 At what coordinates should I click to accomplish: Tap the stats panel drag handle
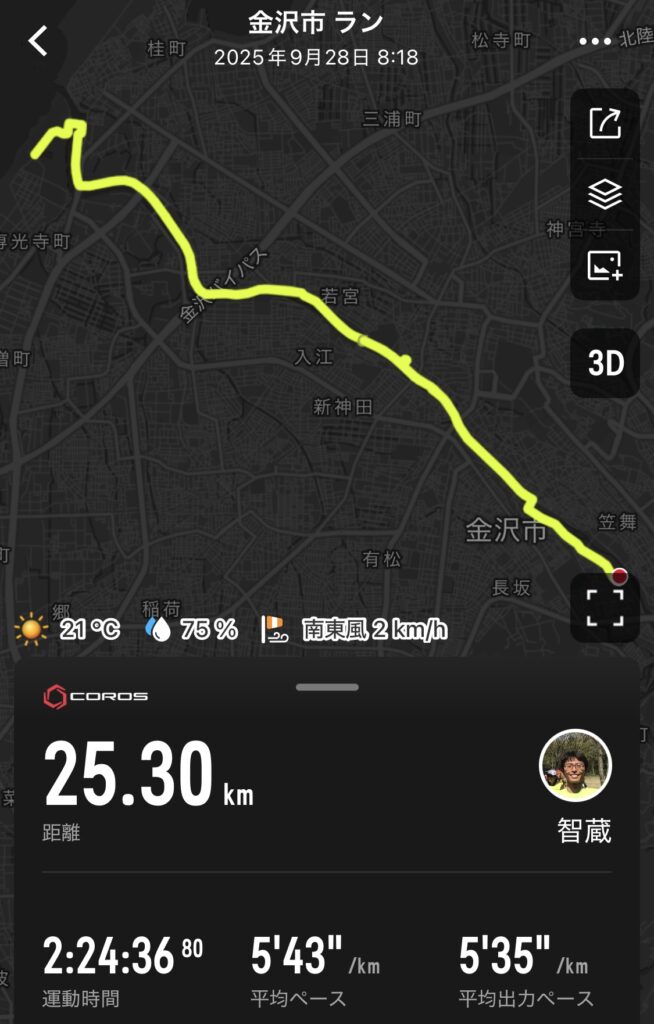[x=327, y=687]
